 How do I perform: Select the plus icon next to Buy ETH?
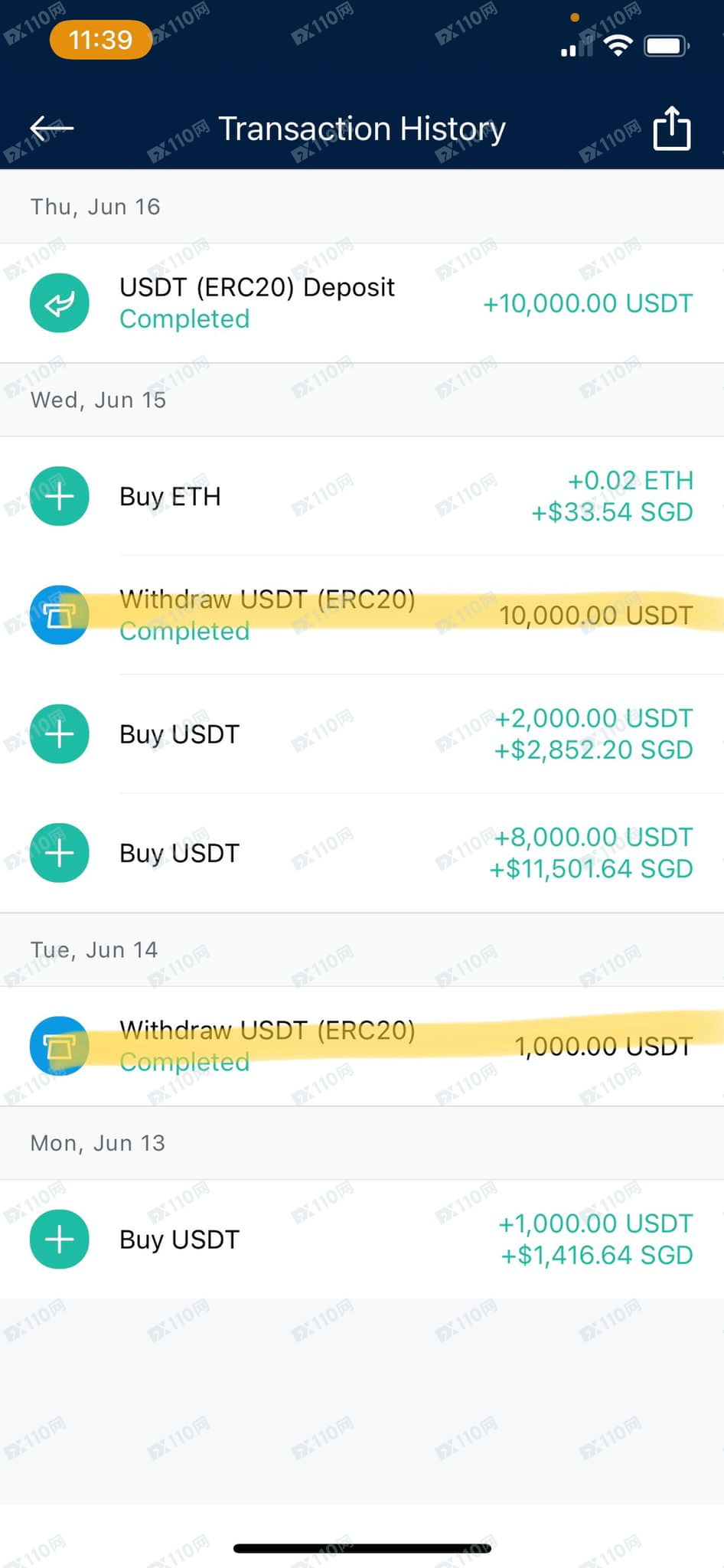click(x=60, y=496)
